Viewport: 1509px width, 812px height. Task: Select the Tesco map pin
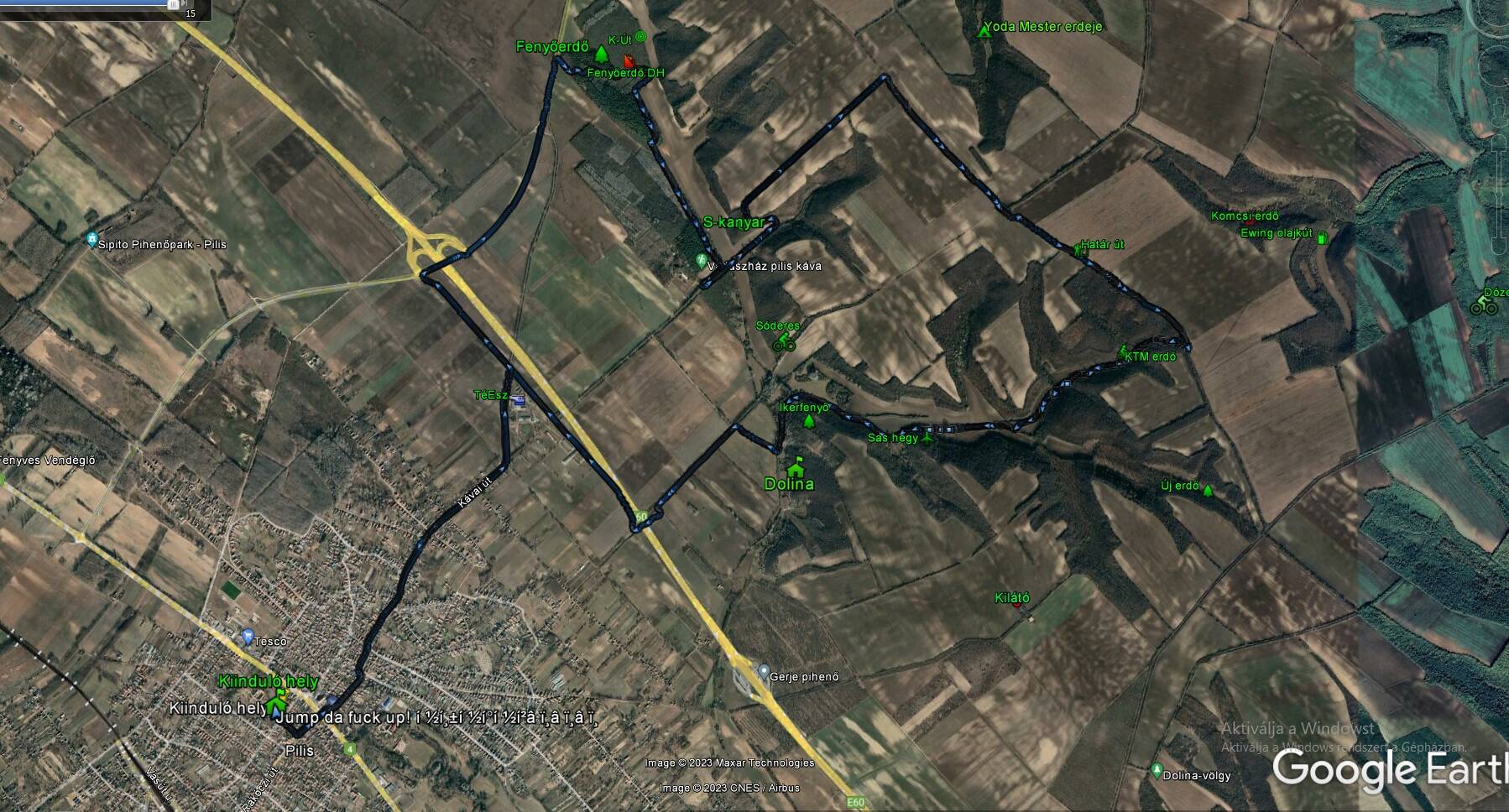pos(247,637)
